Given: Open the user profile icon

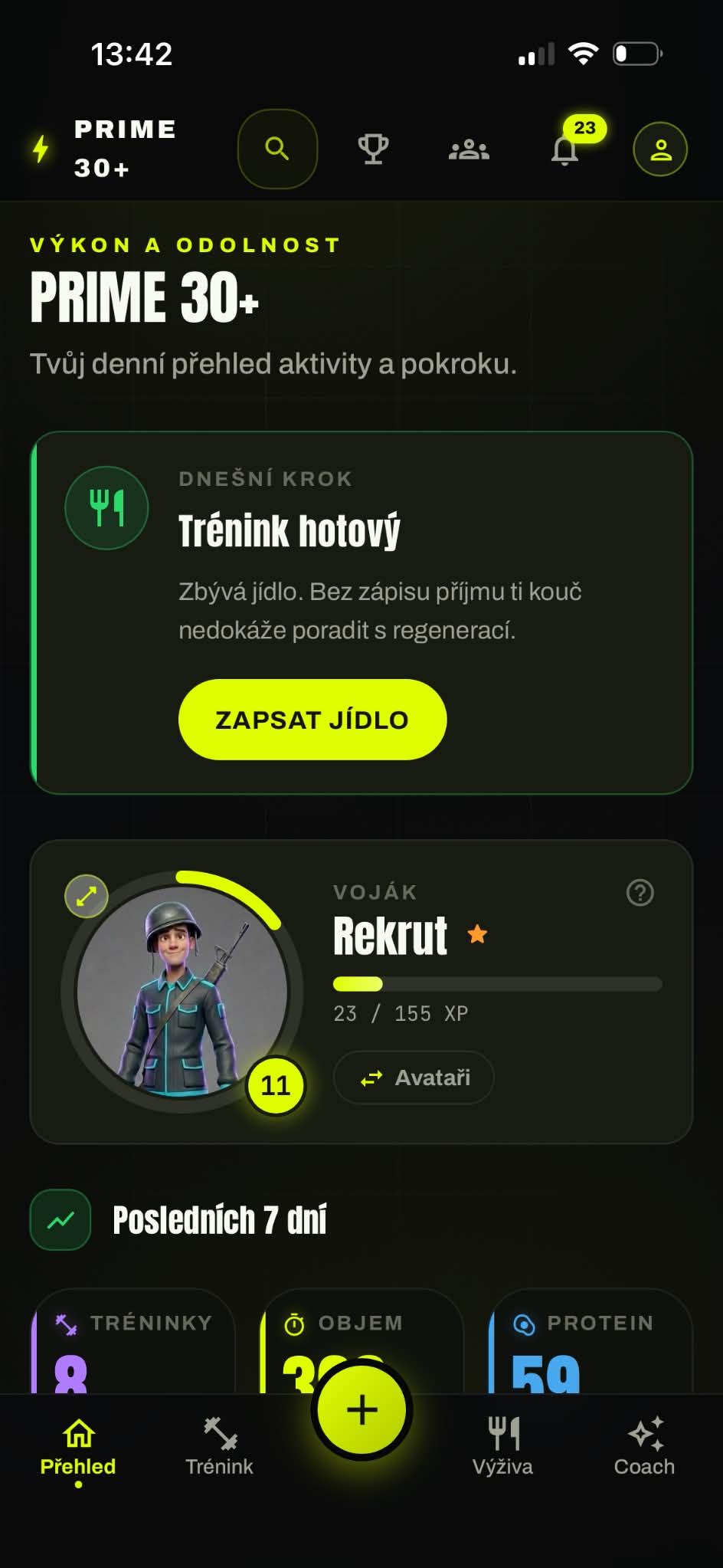Looking at the screenshot, I should click(660, 149).
